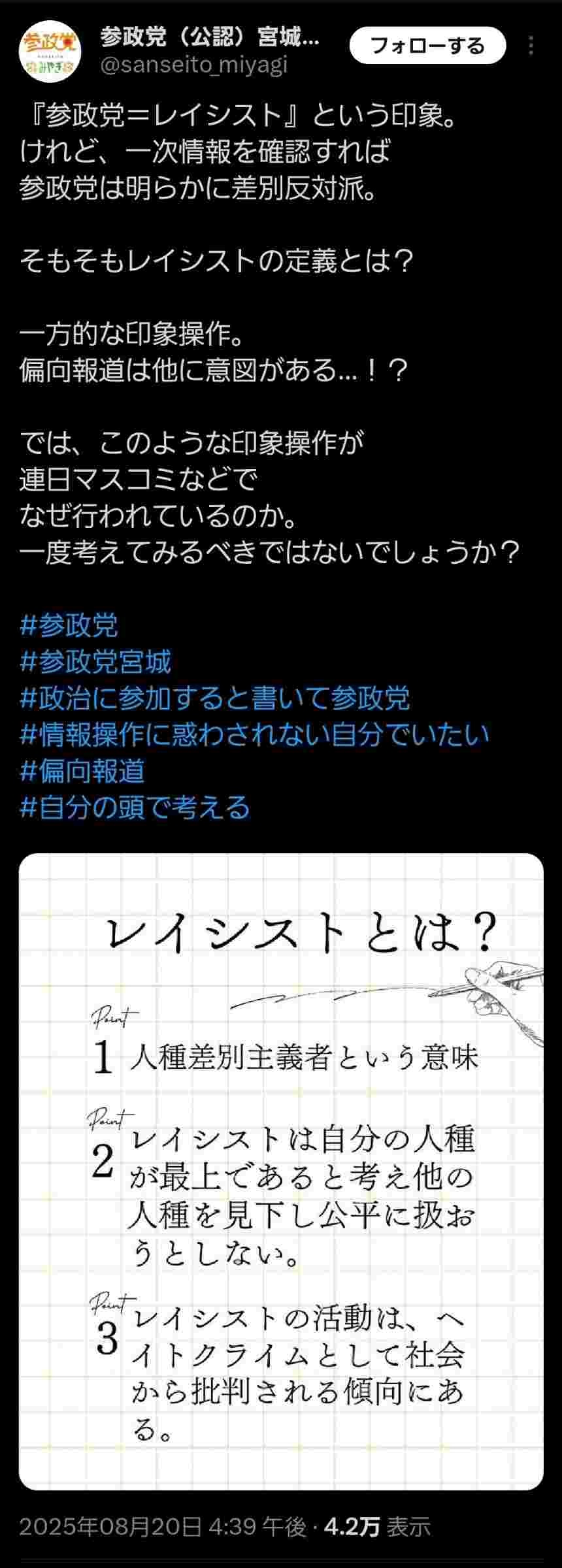The height and width of the screenshot is (1568, 562).
Task: View the #自分の頭で考える hashtag
Action: coord(135,808)
